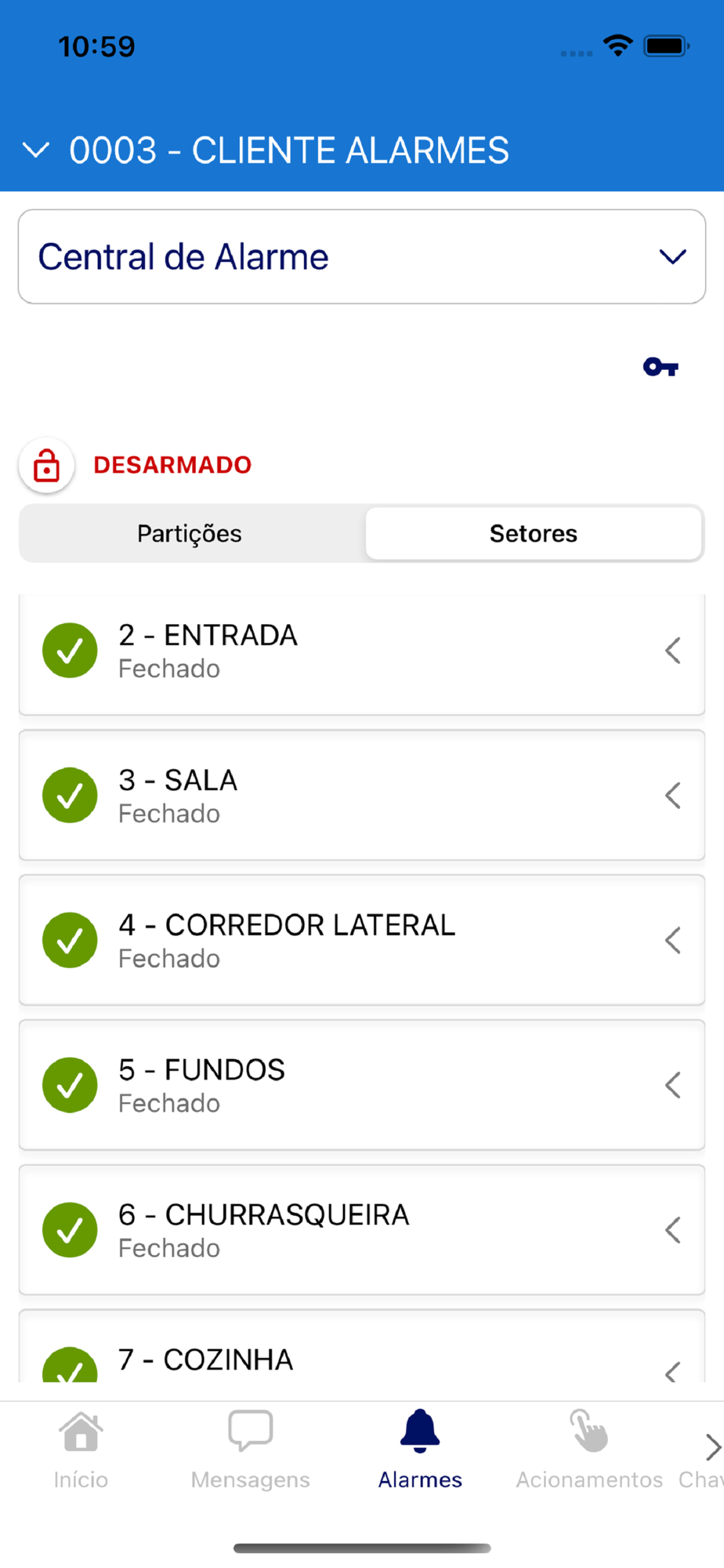Select the Setores segment
This screenshot has width=724, height=1568.
[534, 534]
